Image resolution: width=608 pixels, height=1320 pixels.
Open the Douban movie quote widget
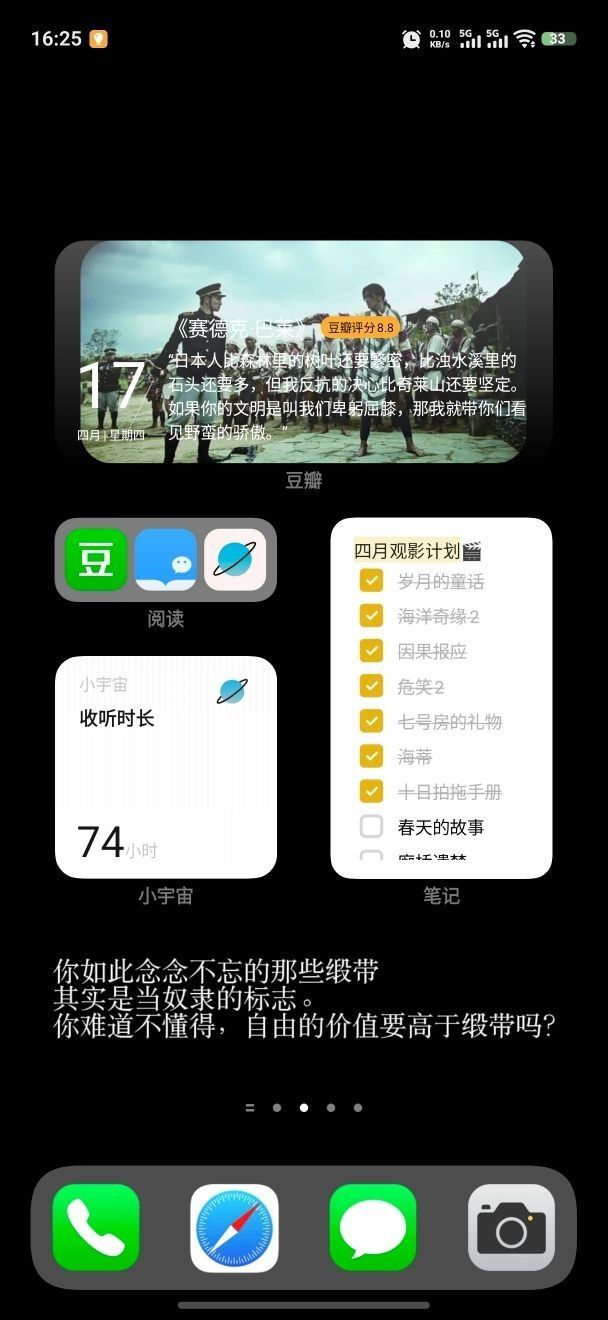point(303,352)
